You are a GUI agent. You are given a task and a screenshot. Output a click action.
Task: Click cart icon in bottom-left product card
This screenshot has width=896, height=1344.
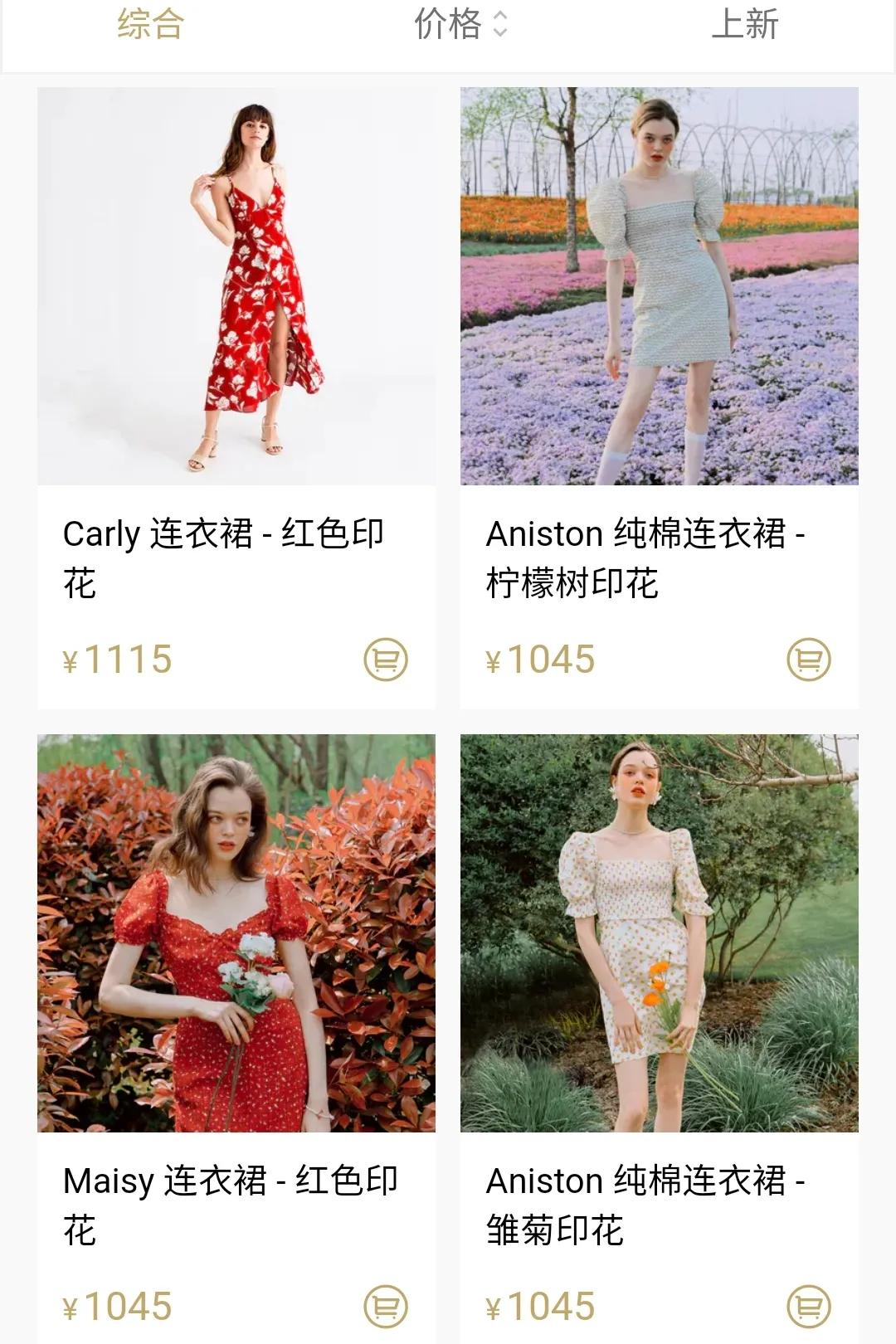pos(386,1305)
